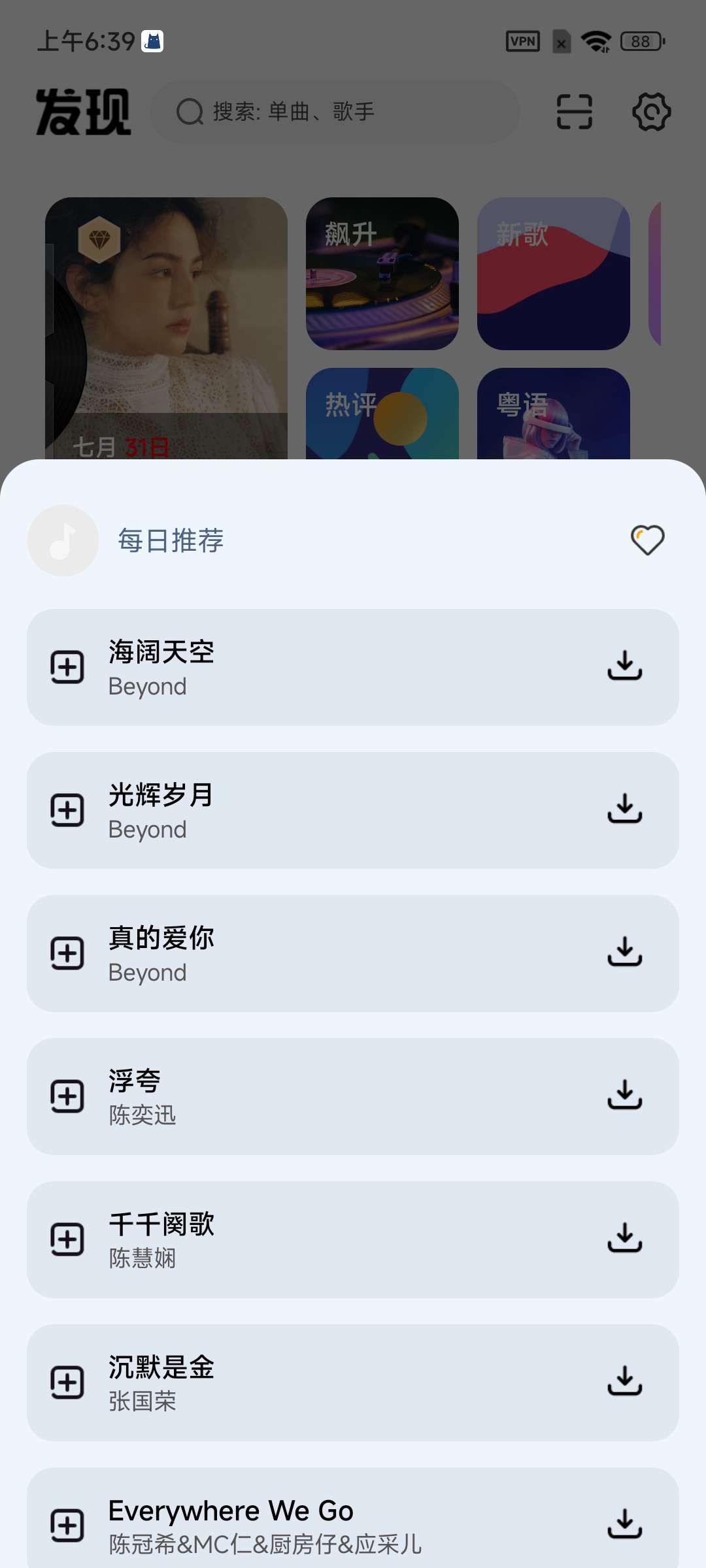This screenshot has width=706, height=1568.
Task: Add 光辉岁月 using its plus icon
Action: pos(67,810)
